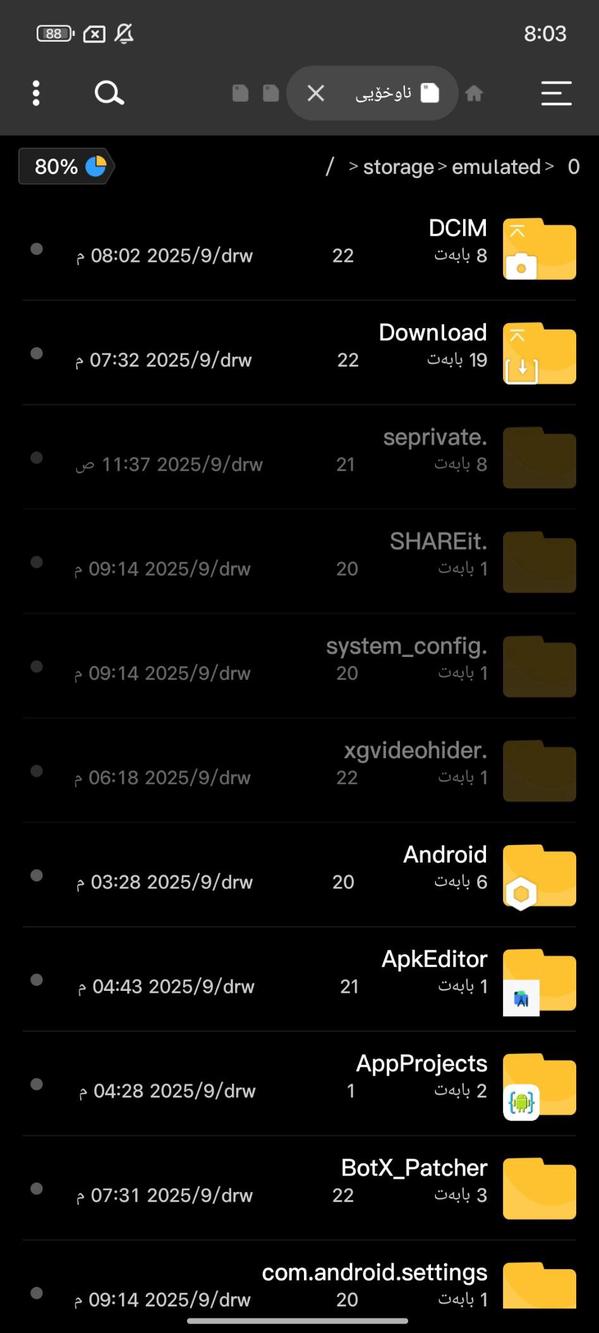The width and height of the screenshot is (599, 1333).
Task: Open the Download folder
Action: [x=299, y=353]
